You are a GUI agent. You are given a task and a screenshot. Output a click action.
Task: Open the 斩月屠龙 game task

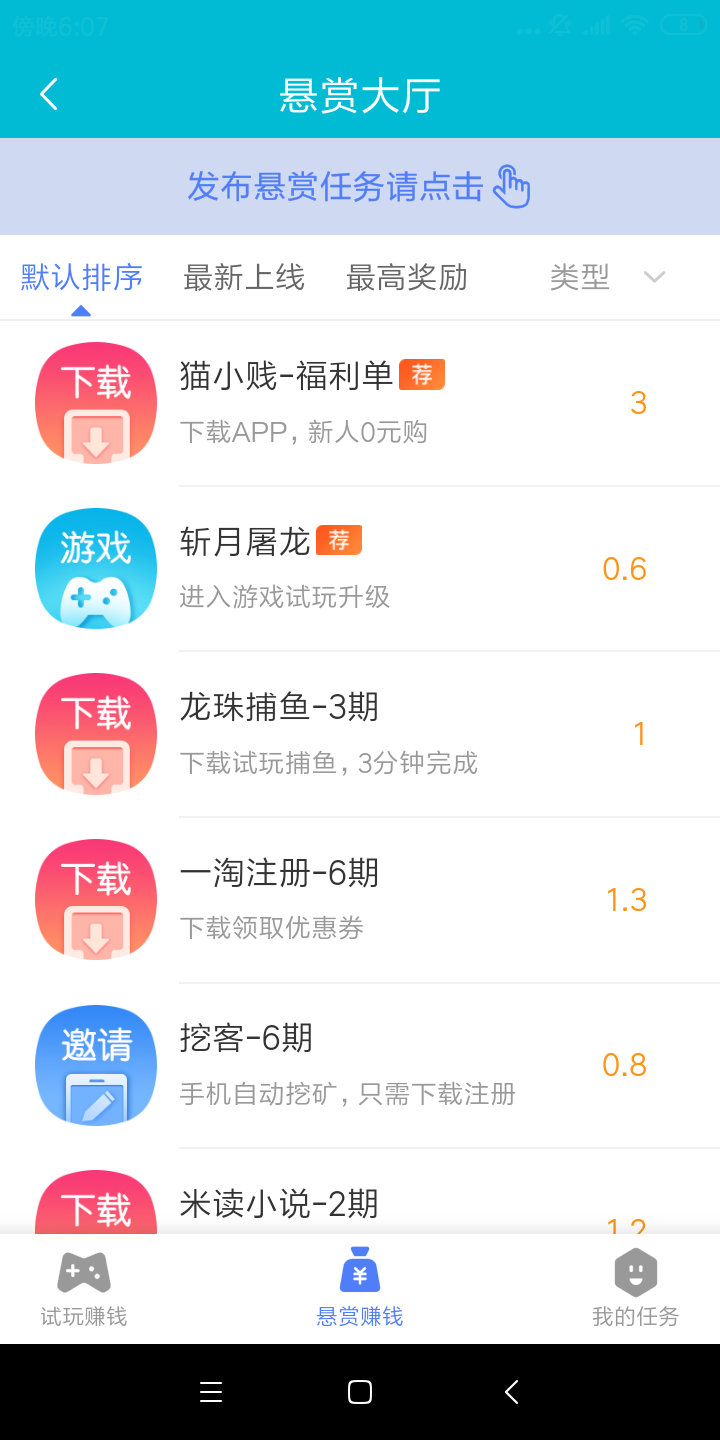[x=360, y=569]
